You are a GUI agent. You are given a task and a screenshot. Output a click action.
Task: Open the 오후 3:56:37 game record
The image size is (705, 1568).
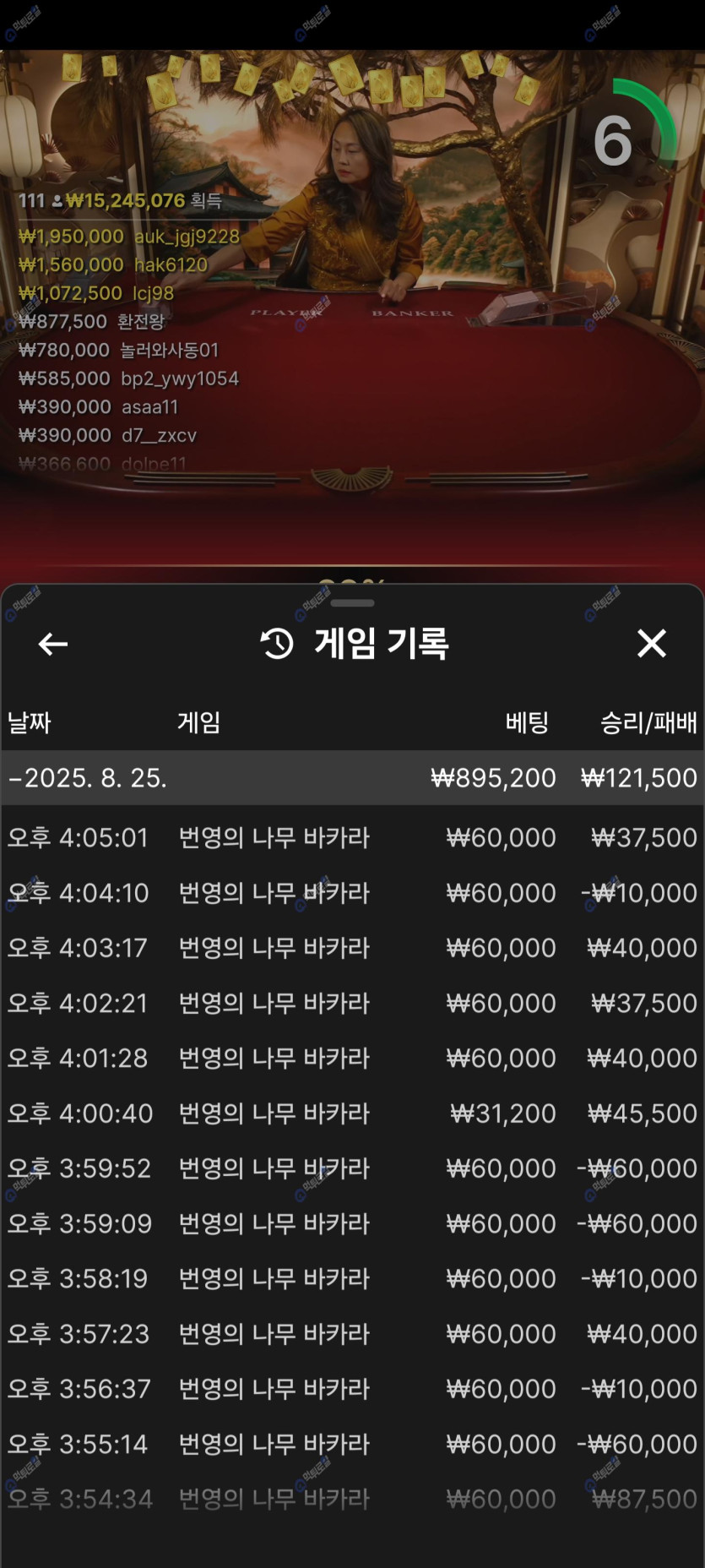pyautogui.click(x=352, y=1389)
